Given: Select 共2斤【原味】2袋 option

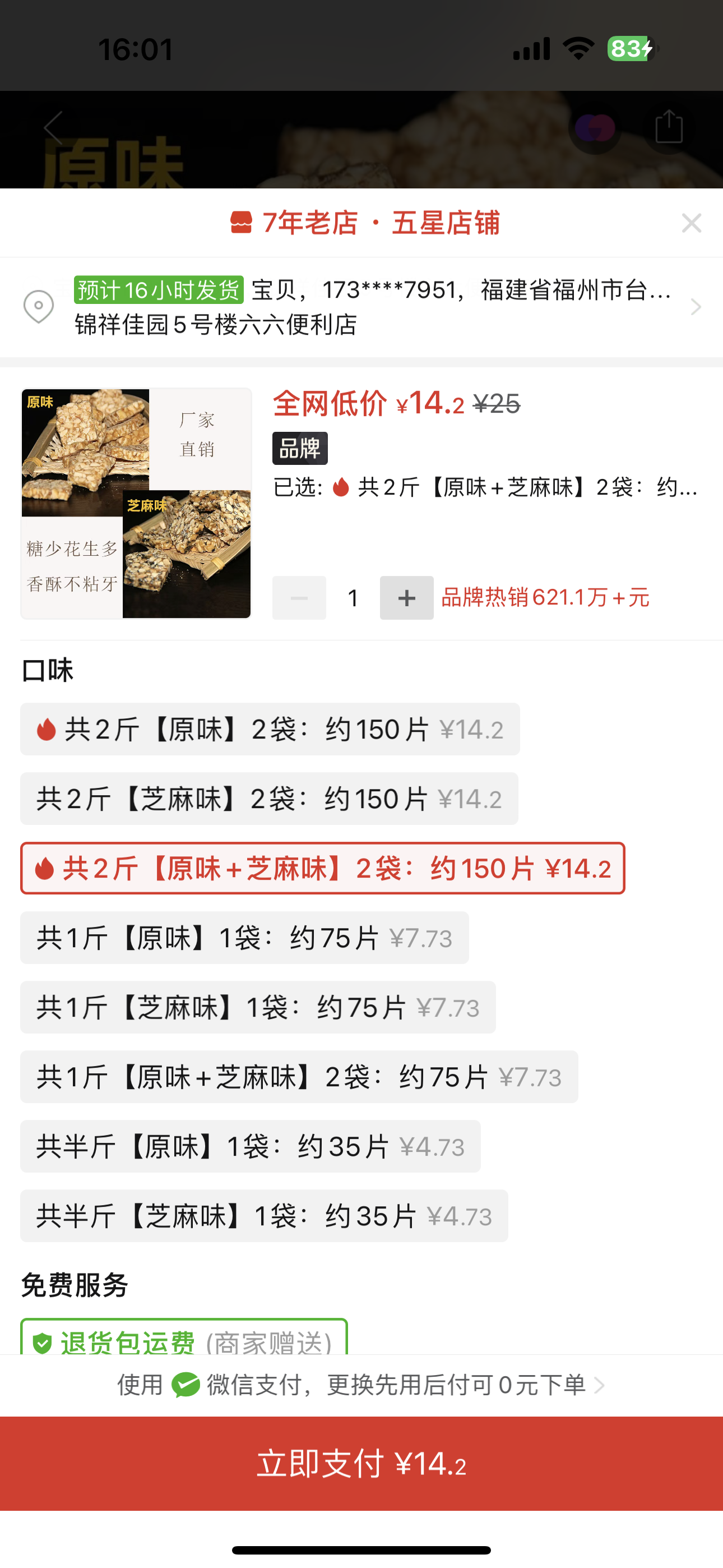Looking at the screenshot, I should tap(270, 729).
